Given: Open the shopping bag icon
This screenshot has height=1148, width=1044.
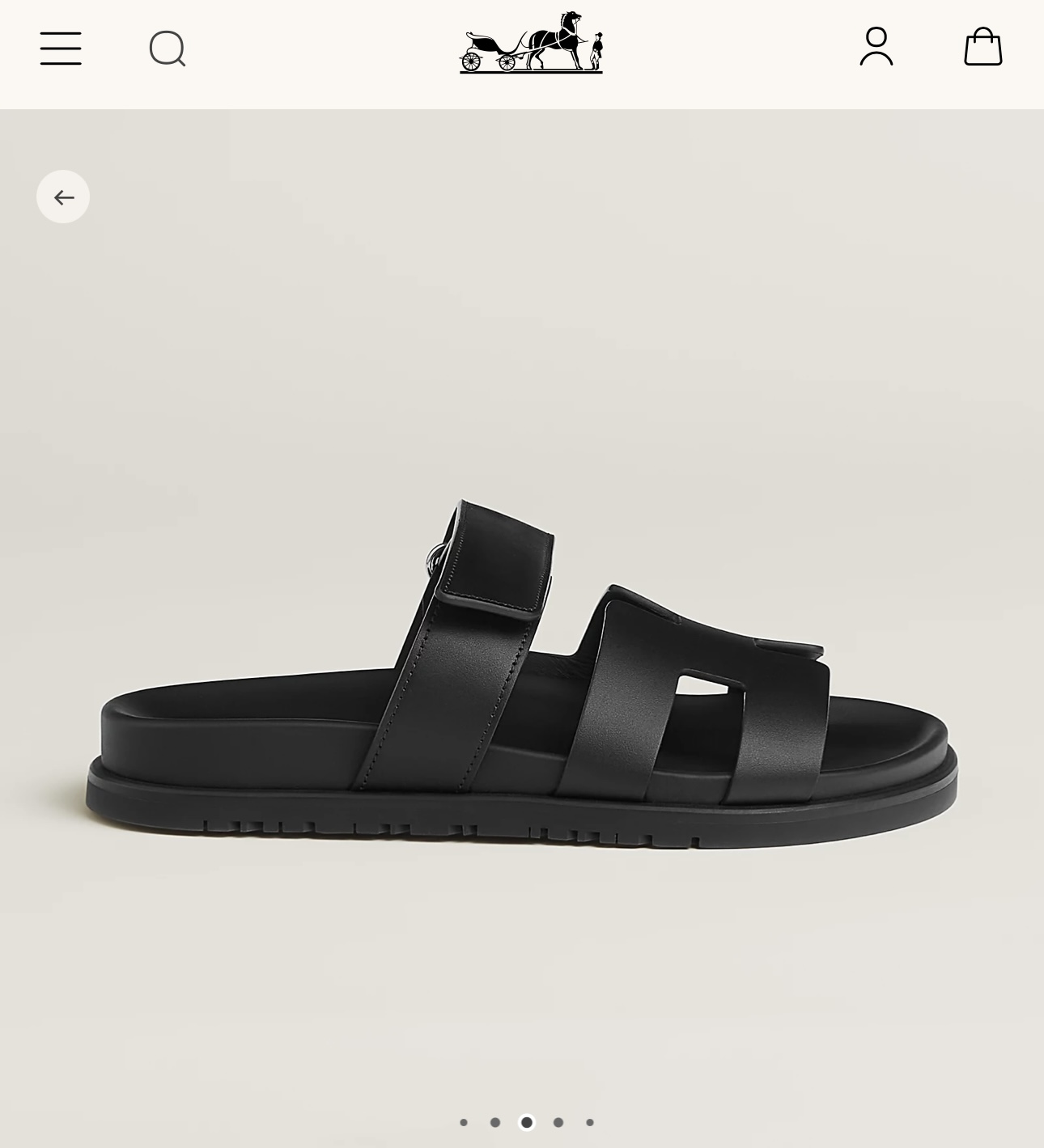Looking at the screenshot, I should (982, 49).
